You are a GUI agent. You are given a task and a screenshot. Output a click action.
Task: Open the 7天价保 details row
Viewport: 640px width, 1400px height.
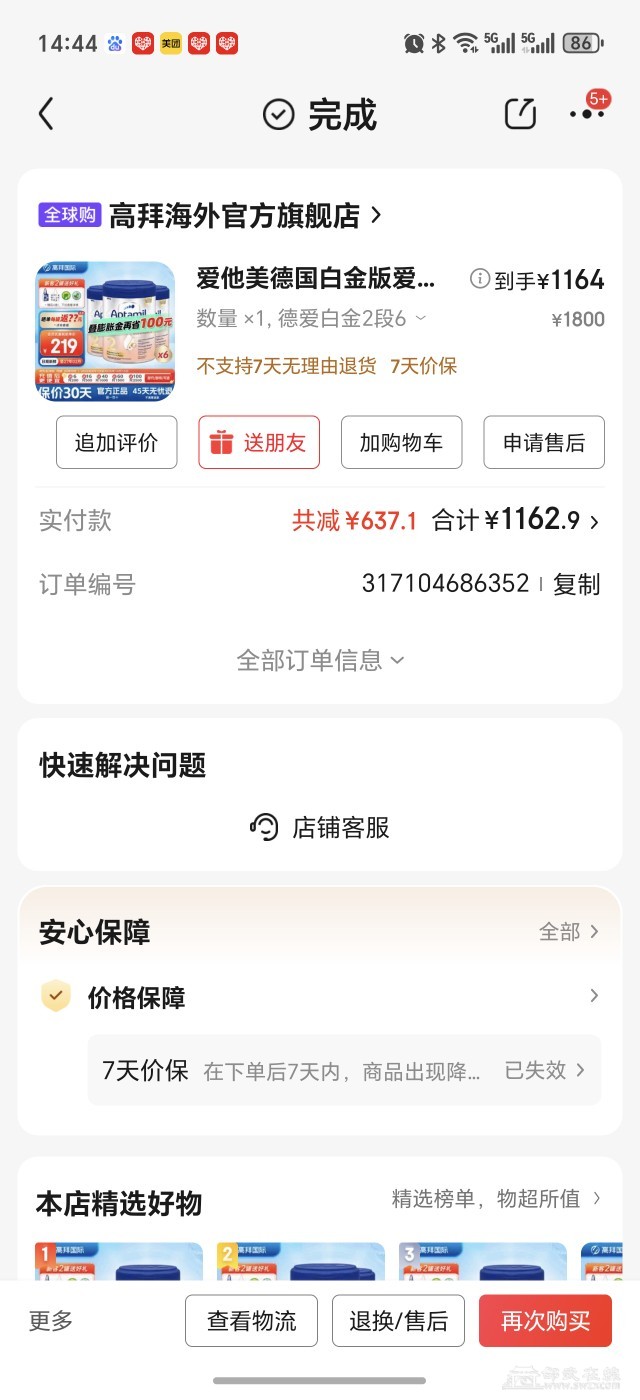tap(344, 1070)
